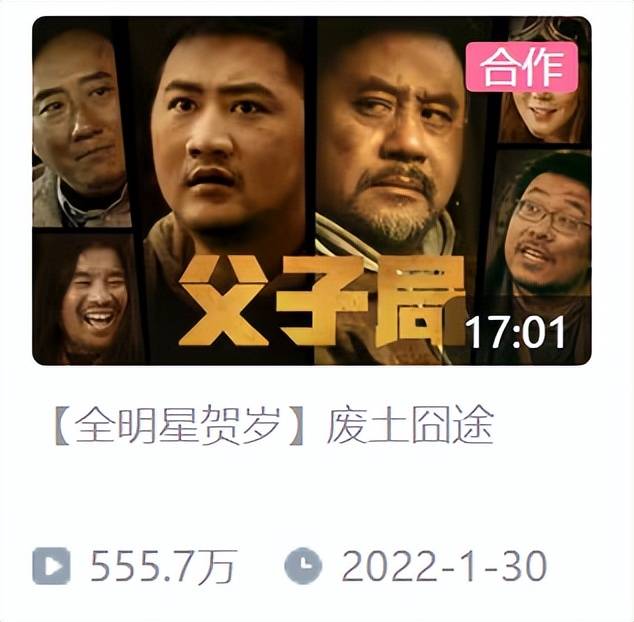Open the 废土囧途 video card
This screenshot has height=622, width=634.
pos(311,192)
